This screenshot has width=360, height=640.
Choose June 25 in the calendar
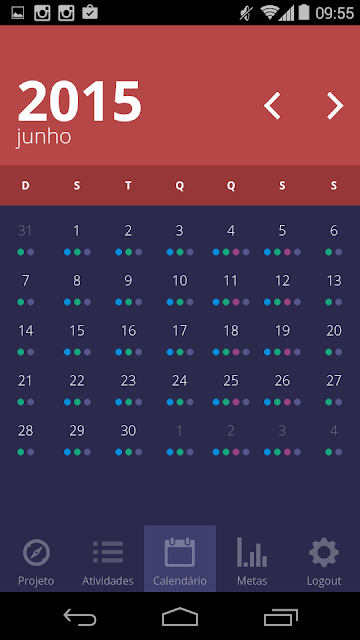pos(231,389)
